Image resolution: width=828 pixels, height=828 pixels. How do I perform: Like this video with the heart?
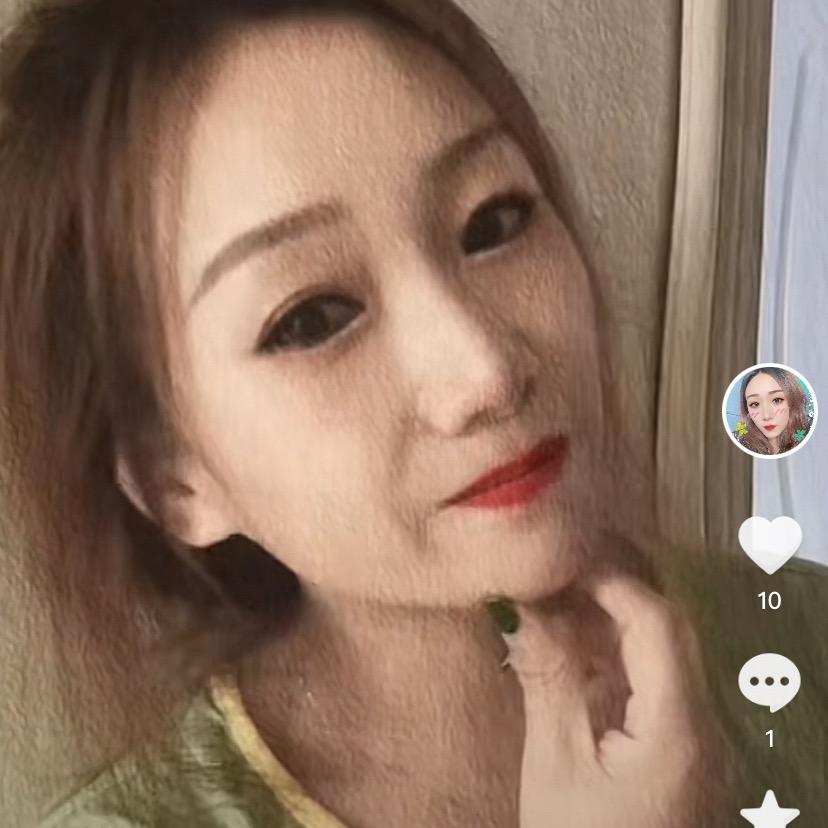point(769,545)
